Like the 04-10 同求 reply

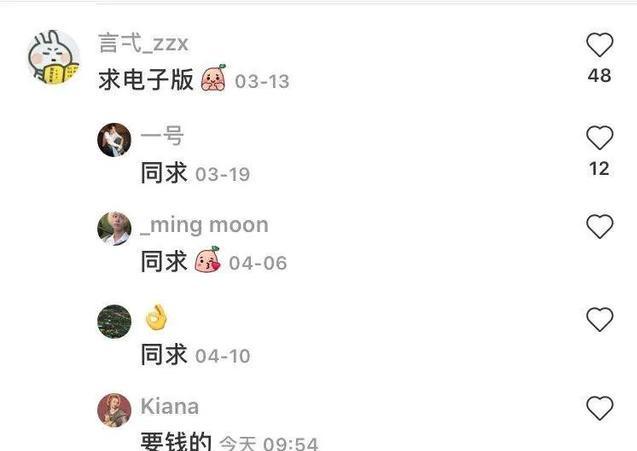coord(598,320)
